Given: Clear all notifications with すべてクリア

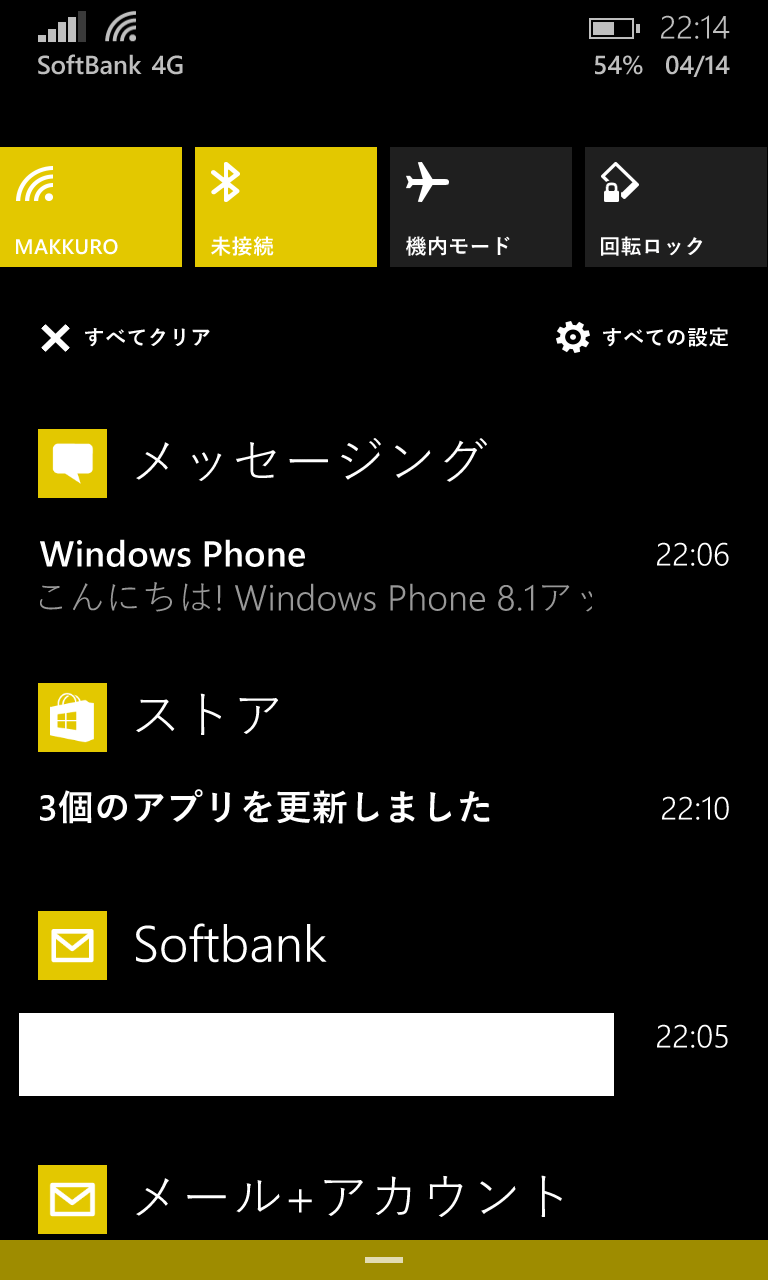Looking at the screenshot, I should [125, 338].
